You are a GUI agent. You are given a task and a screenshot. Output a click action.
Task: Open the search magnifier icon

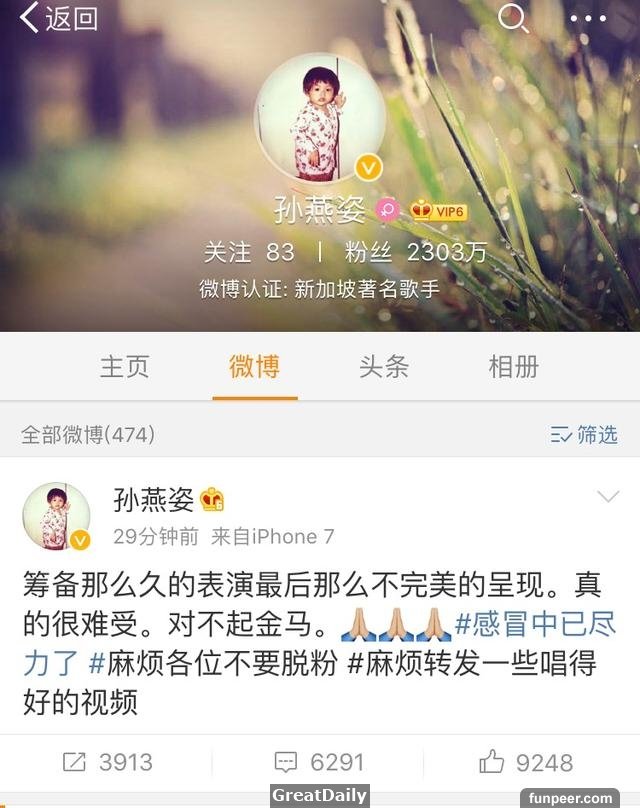513,18
